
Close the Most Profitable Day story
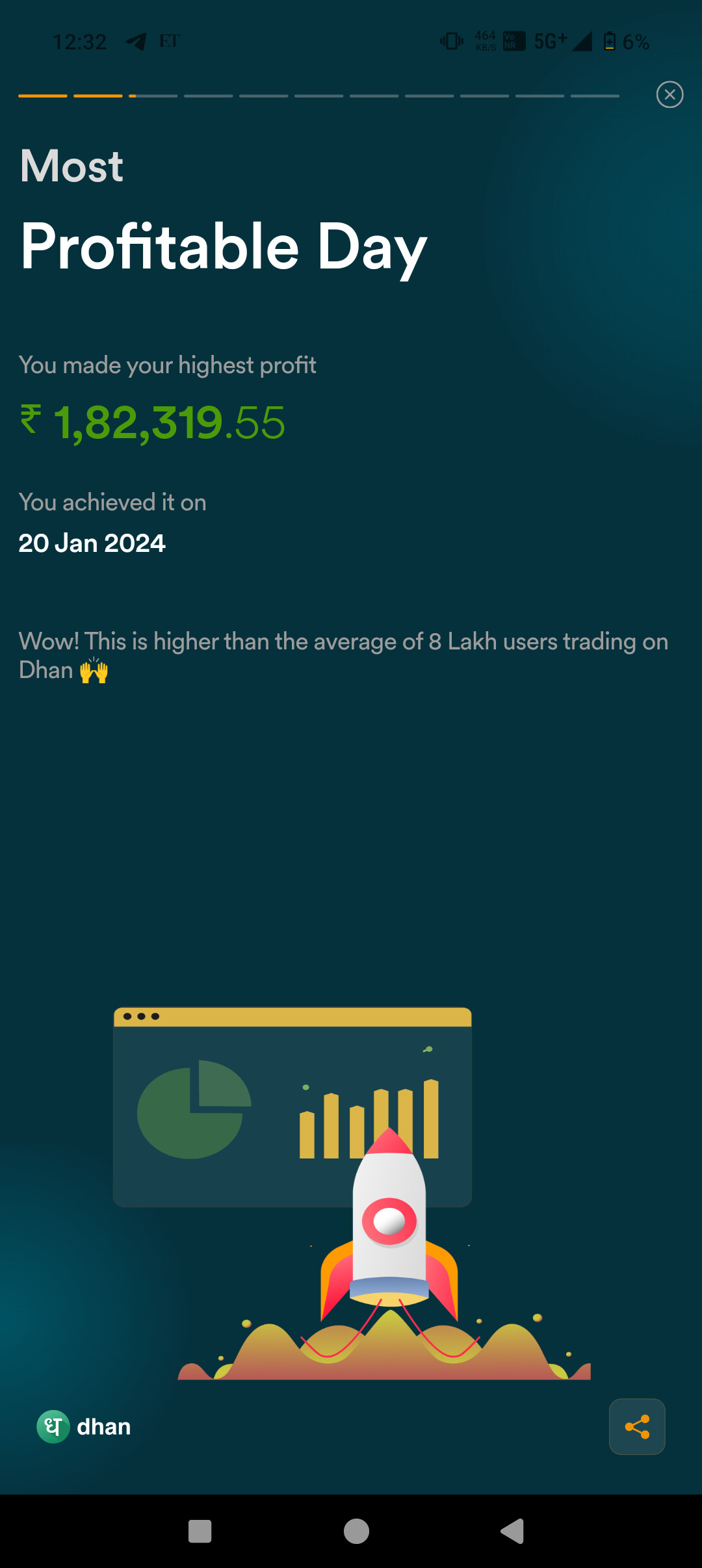click(x=669, y=95)
